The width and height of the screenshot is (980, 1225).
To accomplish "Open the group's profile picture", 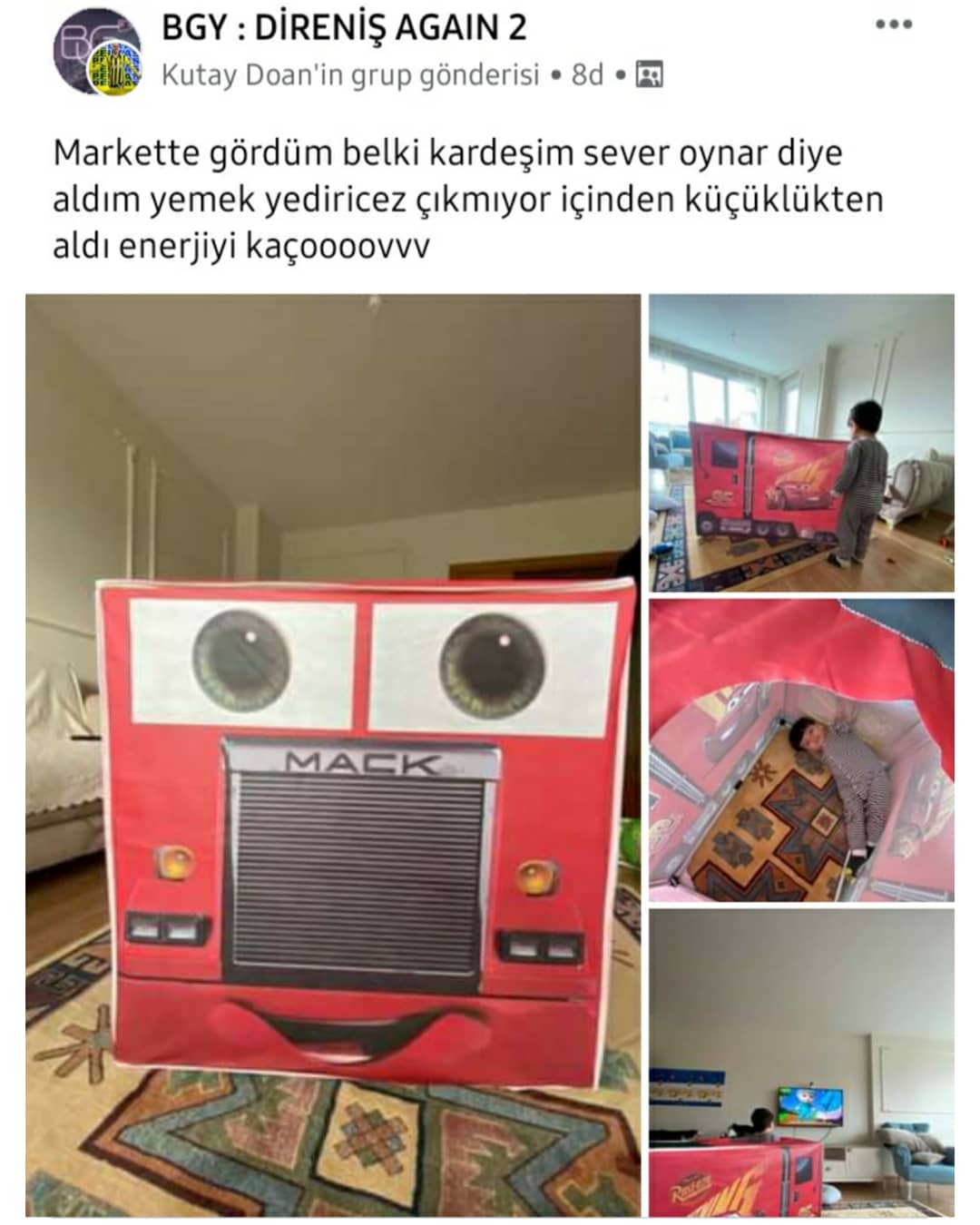I will [x=97, y=52].
